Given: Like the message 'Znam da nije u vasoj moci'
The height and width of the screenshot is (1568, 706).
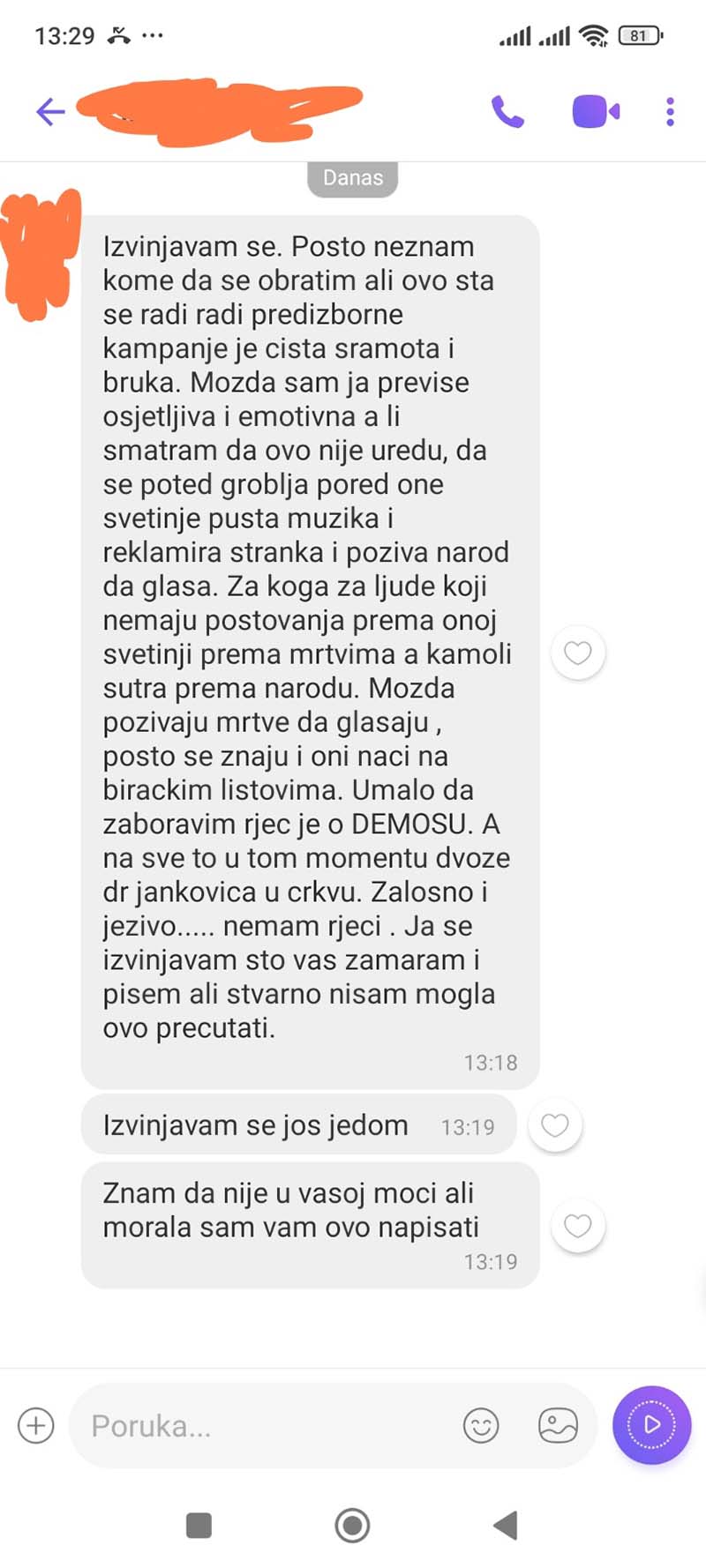Looking at the screenshot, I should pyautogui.click(x=578, y=1225).
